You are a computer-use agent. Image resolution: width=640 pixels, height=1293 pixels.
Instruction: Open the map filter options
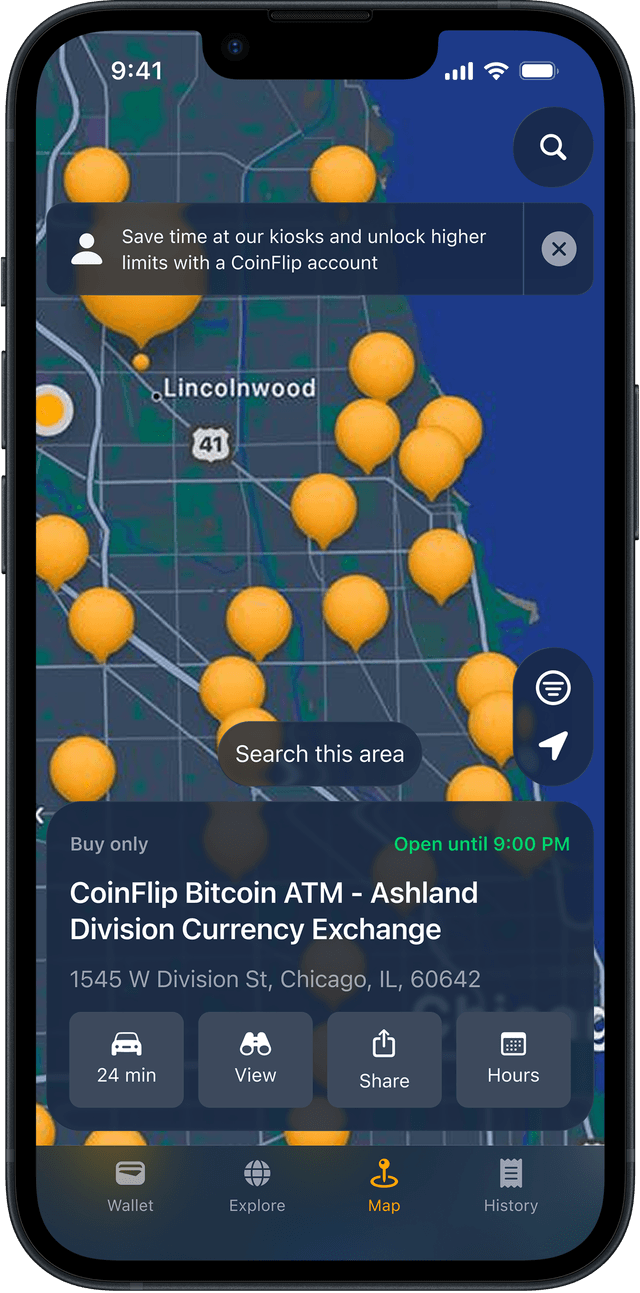pyautogui.click(x=553, y=688)
